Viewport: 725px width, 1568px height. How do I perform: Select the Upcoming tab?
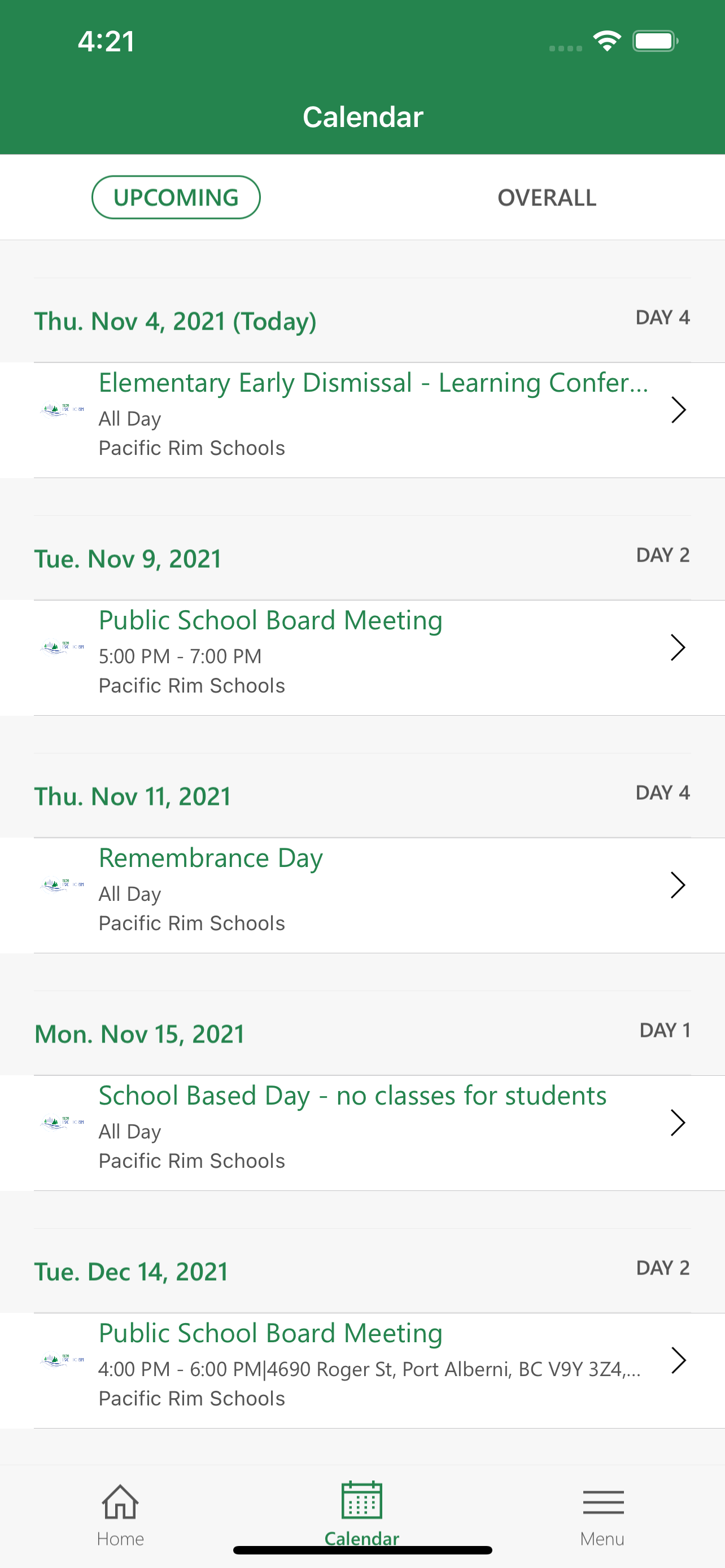(176, 197)
